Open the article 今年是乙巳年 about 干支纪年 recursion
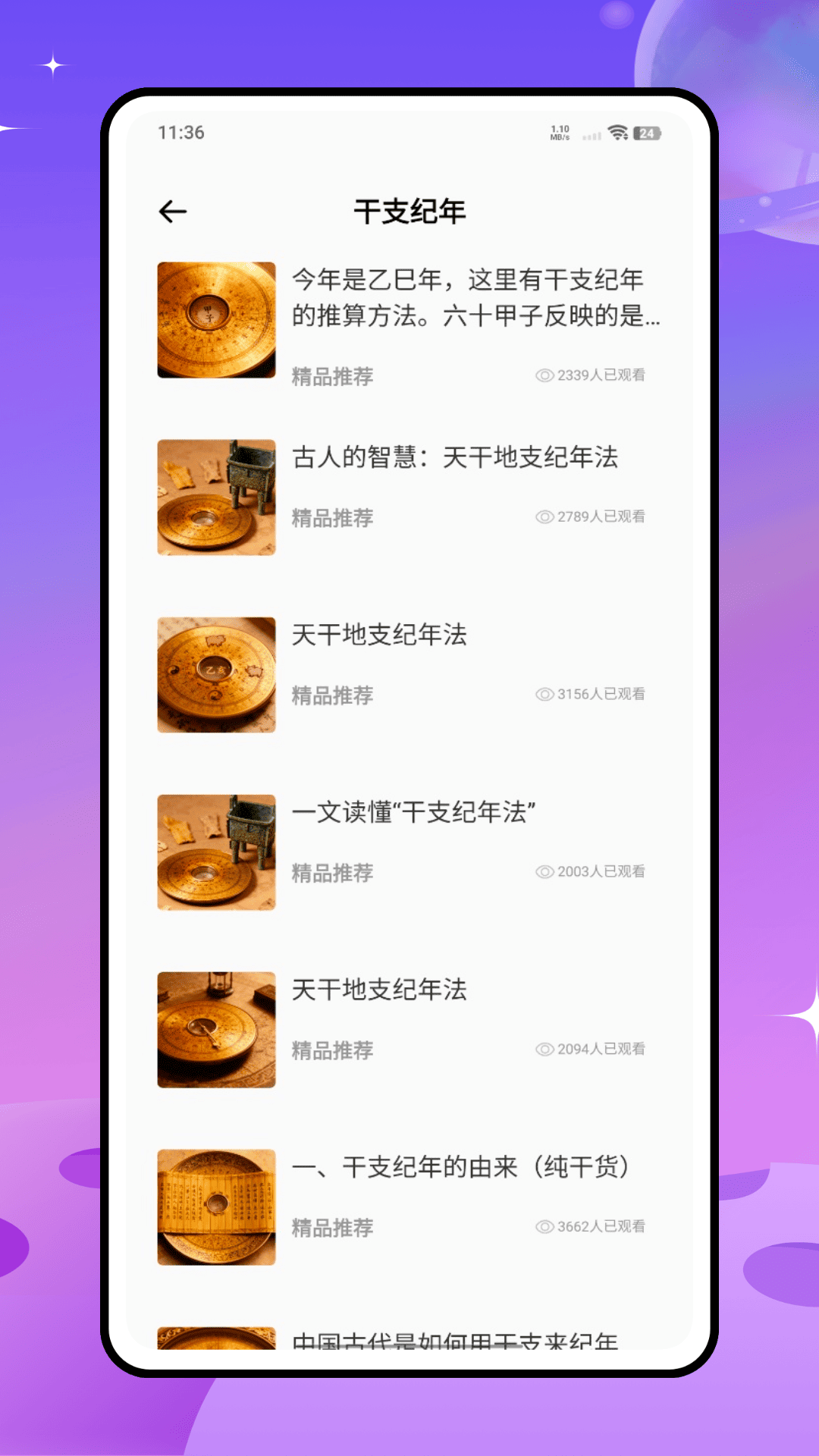The height and width of the screenshot is (1456, 819). tap(476, 301)
